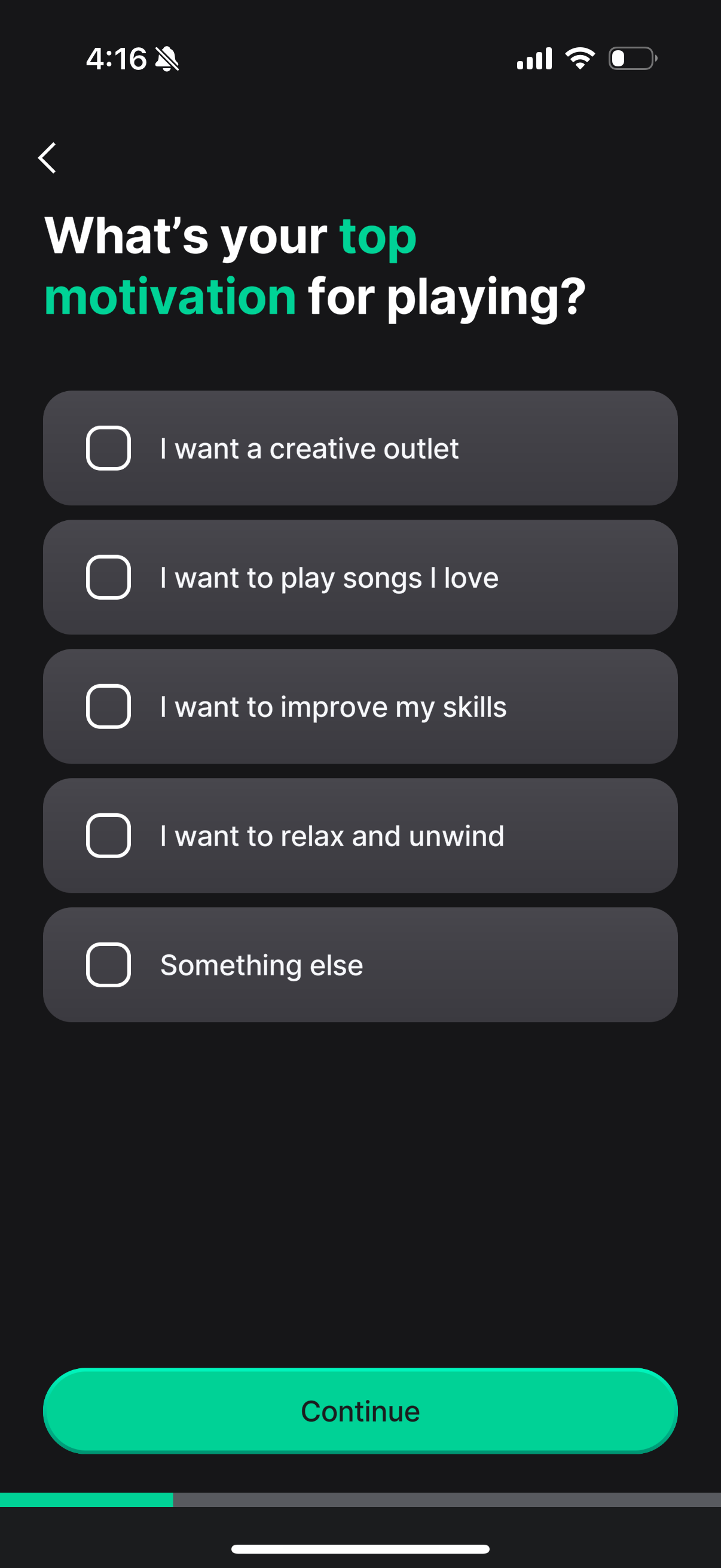Select the 'I want to relax and unwind' card
Viewport: 721px width, 1568px height.
tap(360, 835)
